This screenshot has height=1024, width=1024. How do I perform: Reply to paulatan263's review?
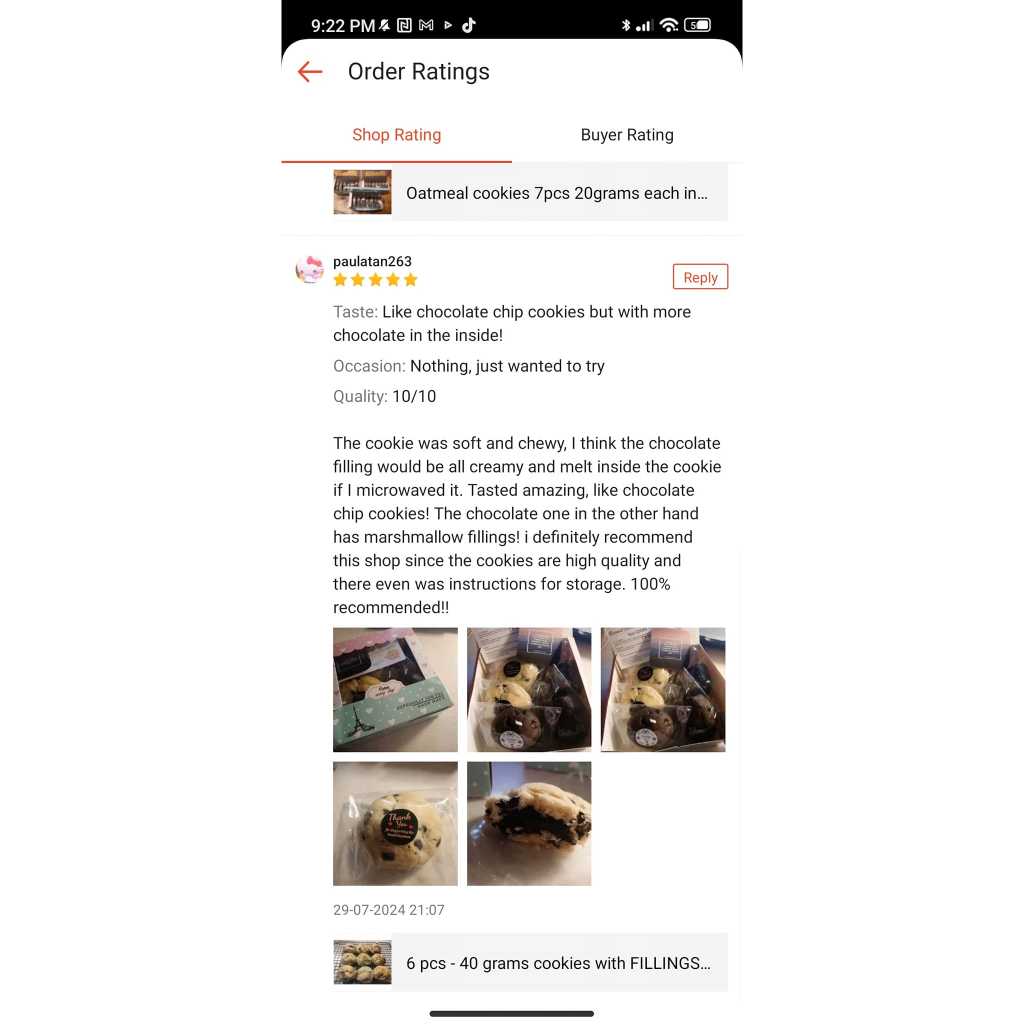coord(700,277)
